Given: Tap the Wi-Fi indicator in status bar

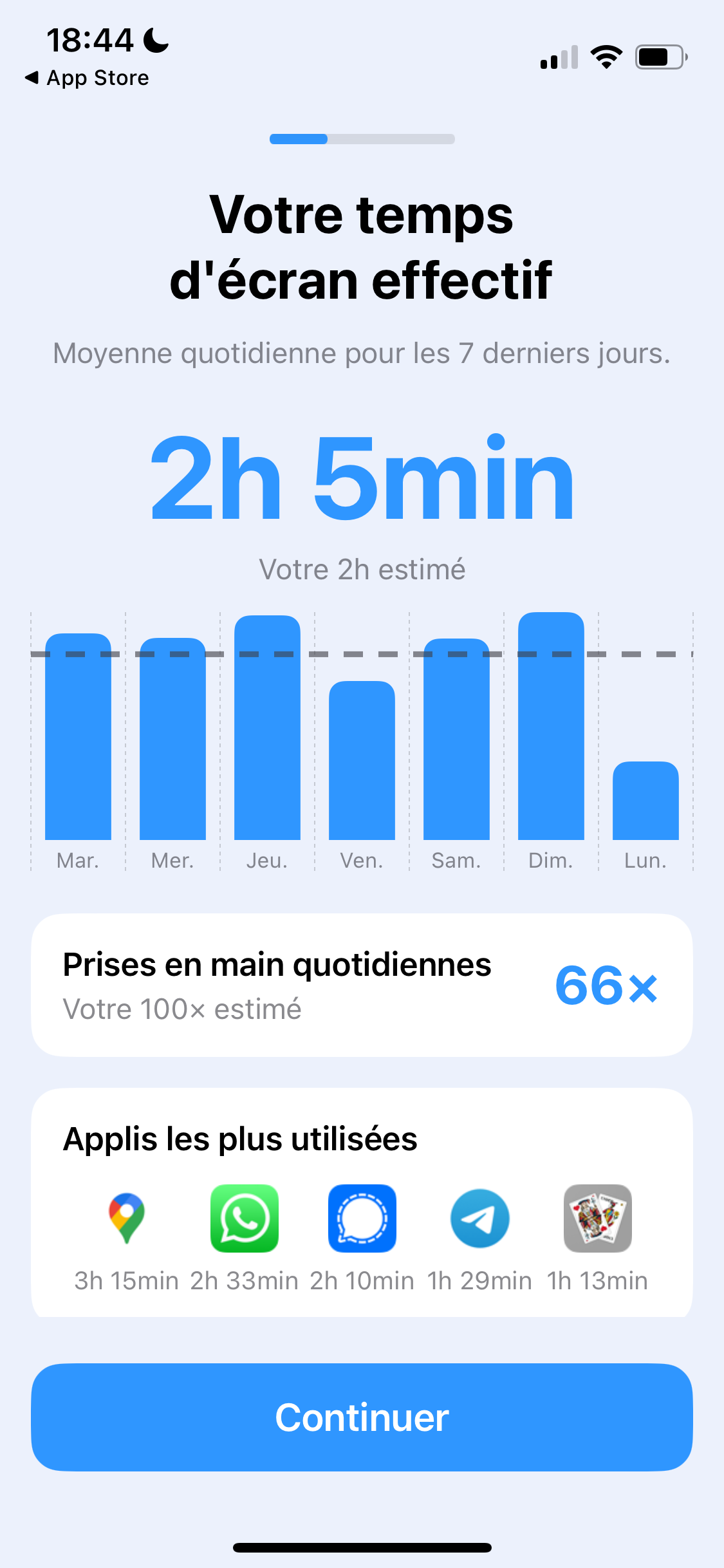Looking at the screenshot, I should pos(606,57).
